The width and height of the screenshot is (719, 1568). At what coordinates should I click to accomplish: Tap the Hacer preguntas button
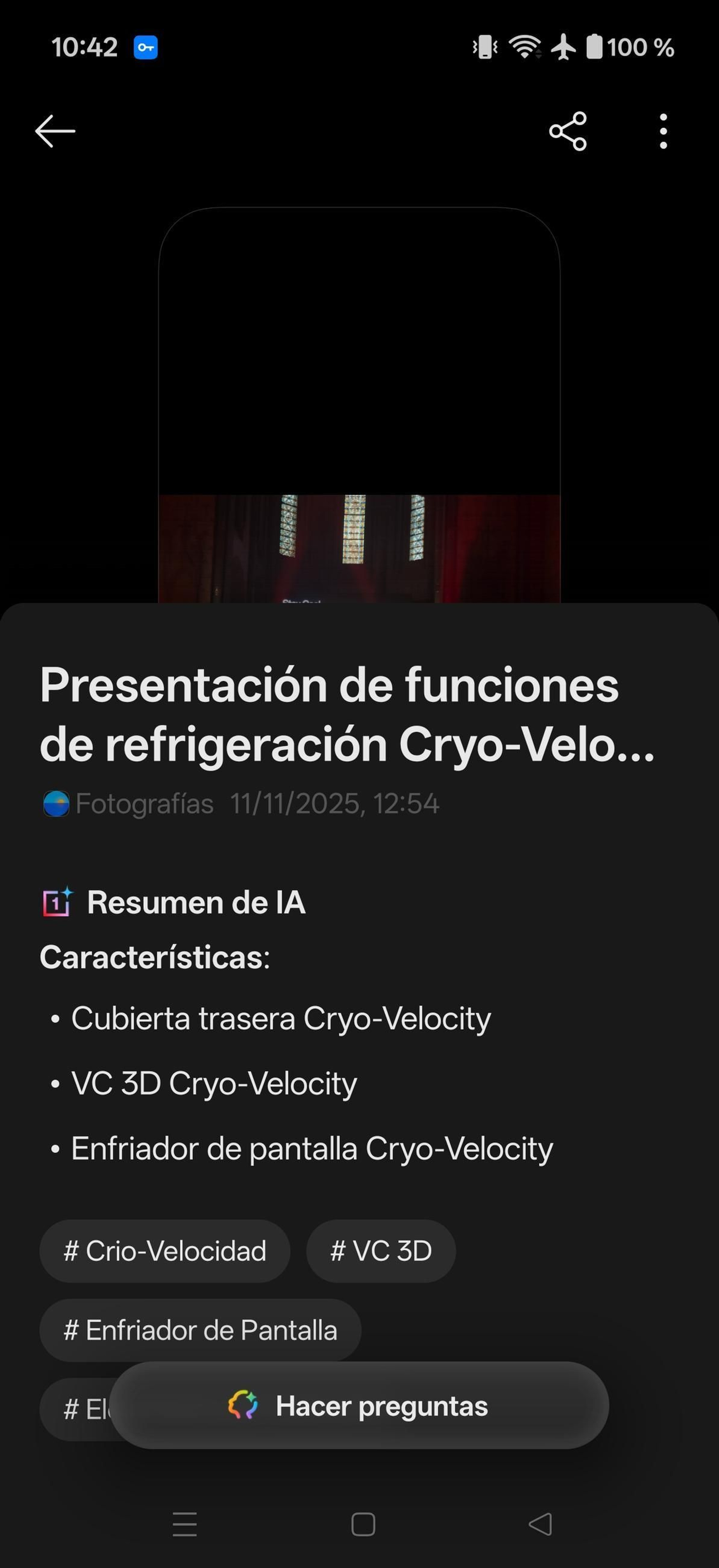(359, 1406)
